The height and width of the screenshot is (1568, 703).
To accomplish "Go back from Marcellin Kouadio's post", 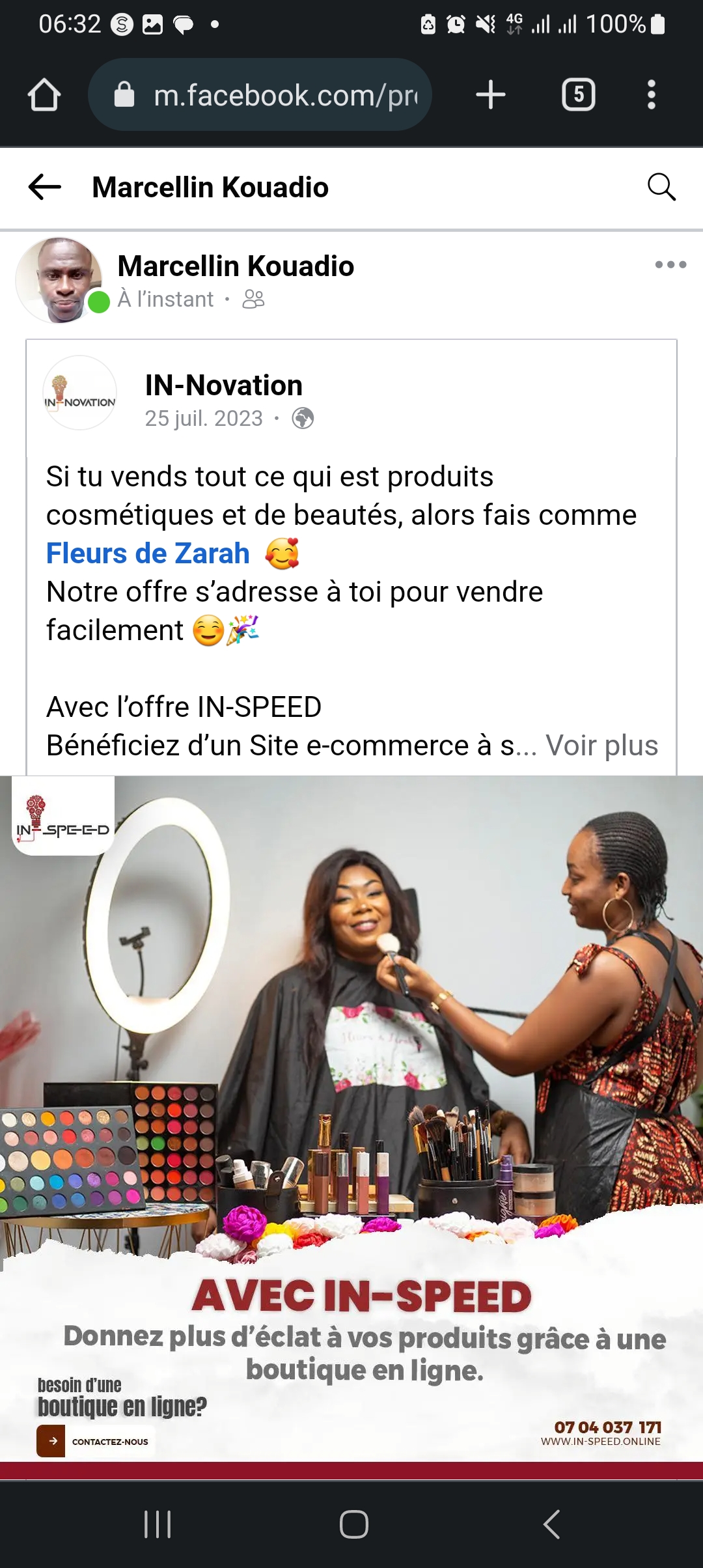I will point(45,187).
